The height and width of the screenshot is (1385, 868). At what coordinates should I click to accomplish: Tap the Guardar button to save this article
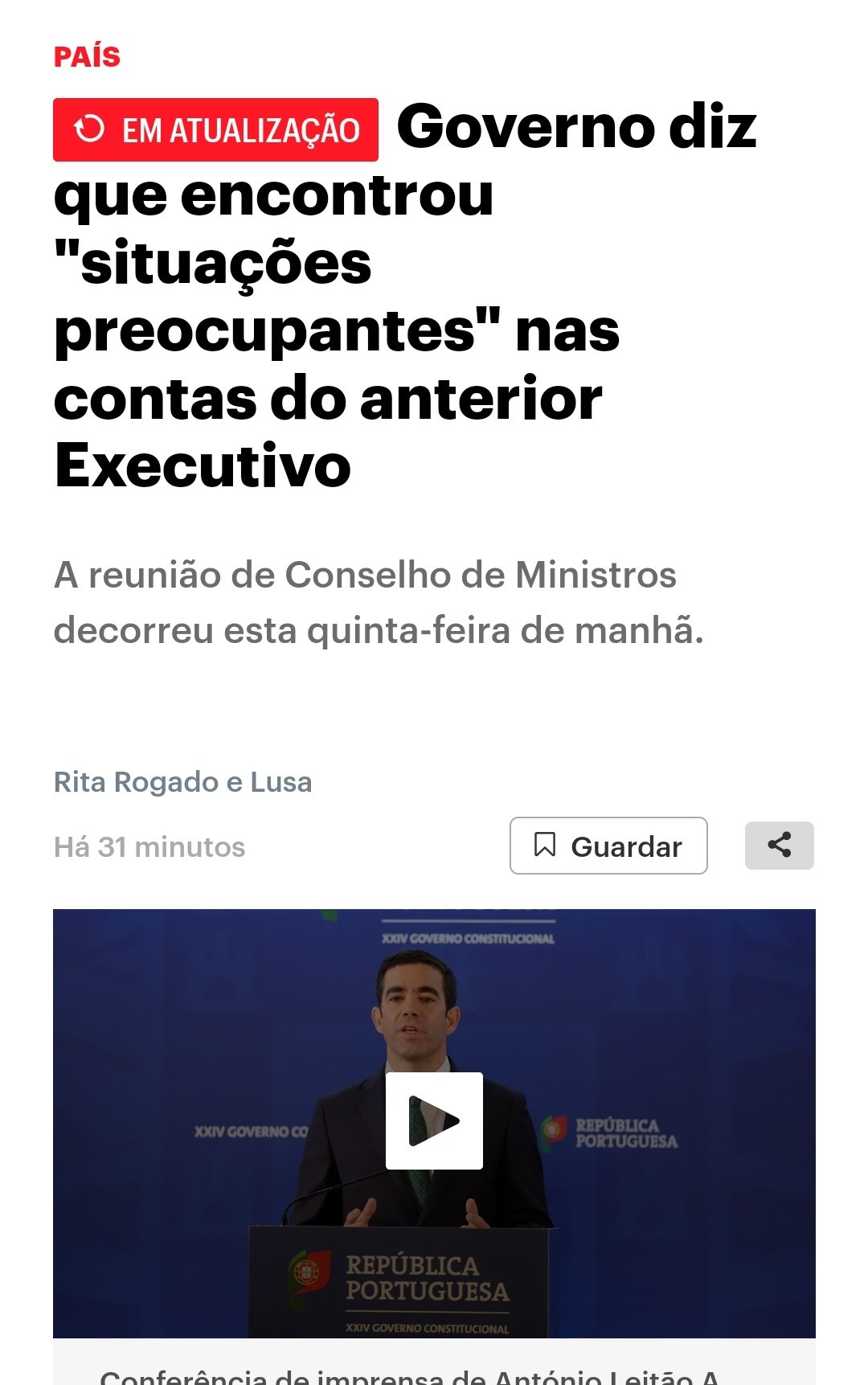pyautogui.click(x=608, y=846)
